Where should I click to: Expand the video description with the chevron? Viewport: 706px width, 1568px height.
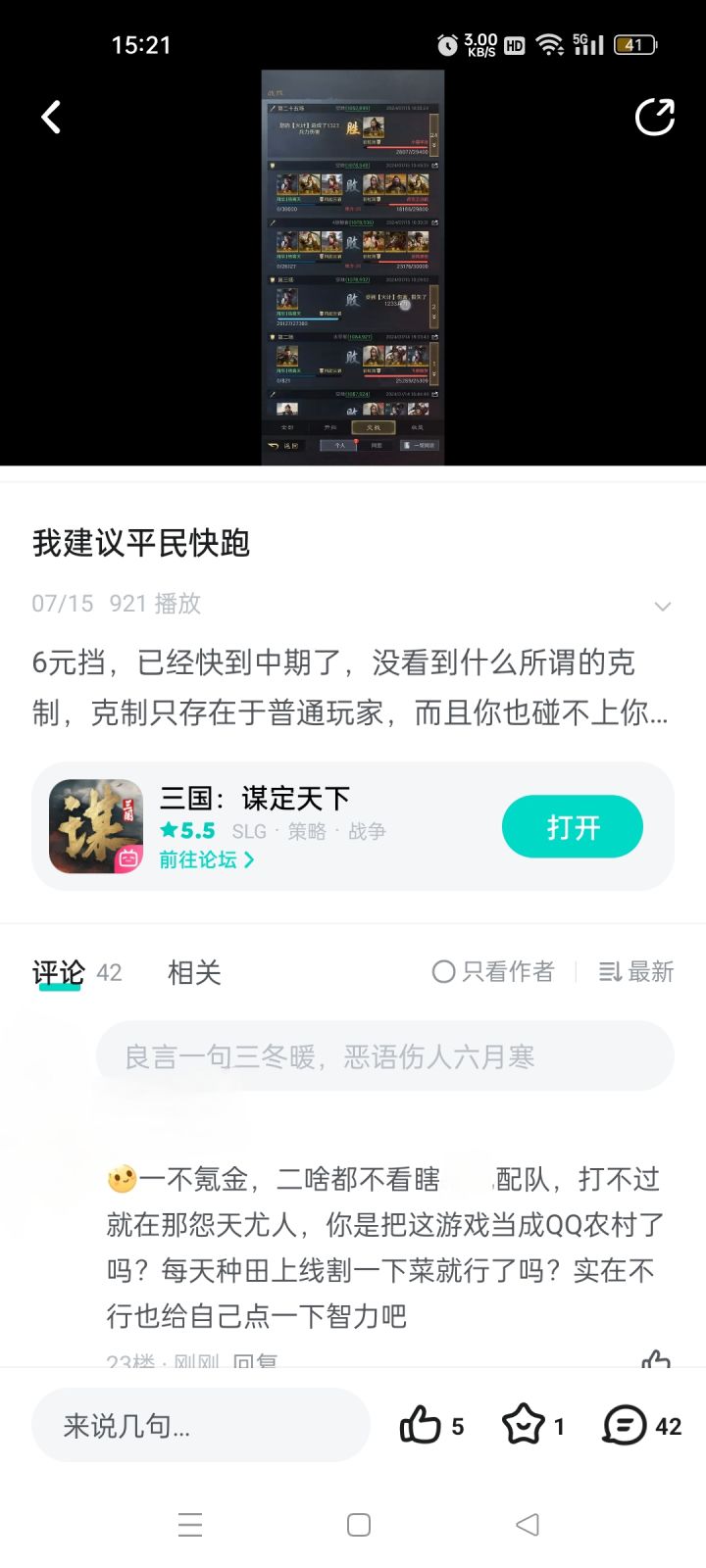pos(663,605)
